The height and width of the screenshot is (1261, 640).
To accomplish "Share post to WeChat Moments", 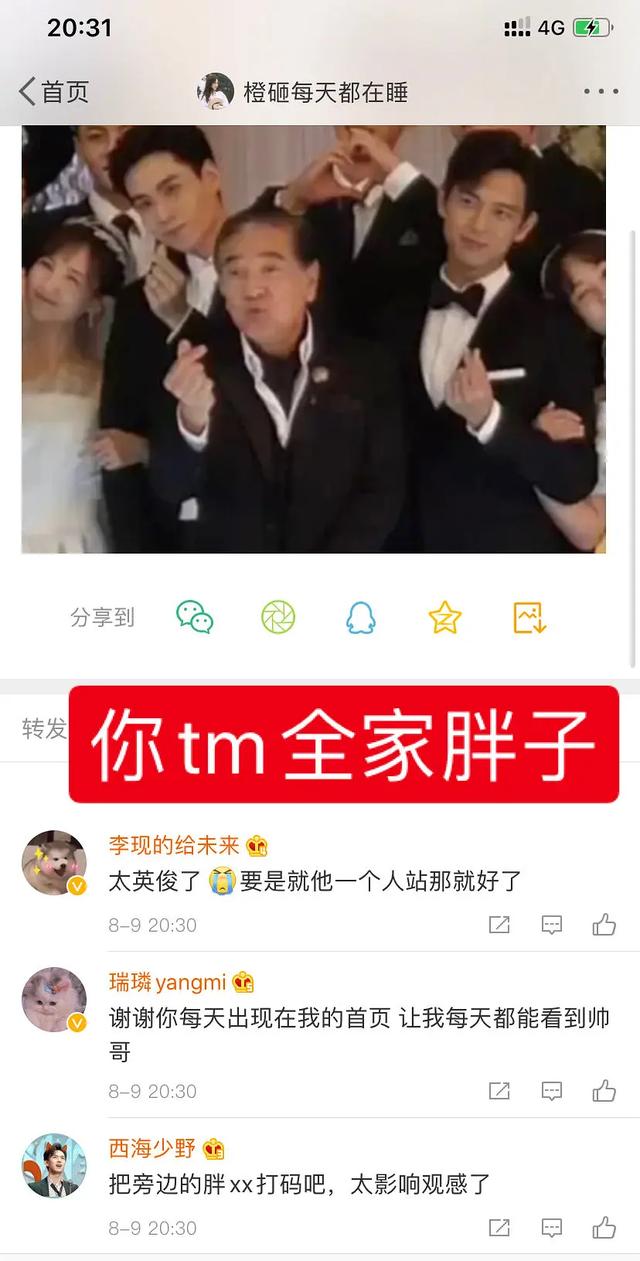I will [278, 617].
